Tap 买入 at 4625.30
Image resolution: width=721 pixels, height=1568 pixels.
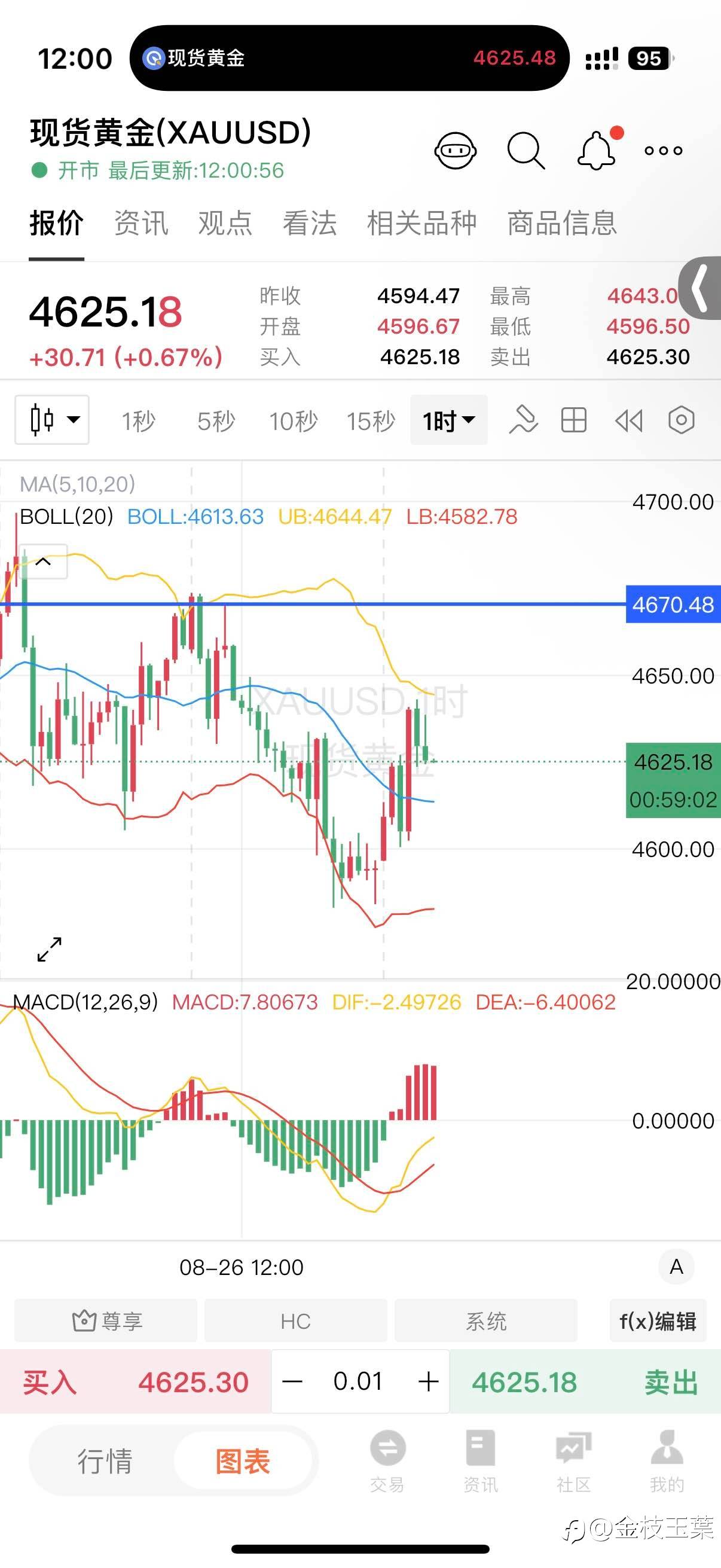pyautogui.click(x=136, y=1382)
